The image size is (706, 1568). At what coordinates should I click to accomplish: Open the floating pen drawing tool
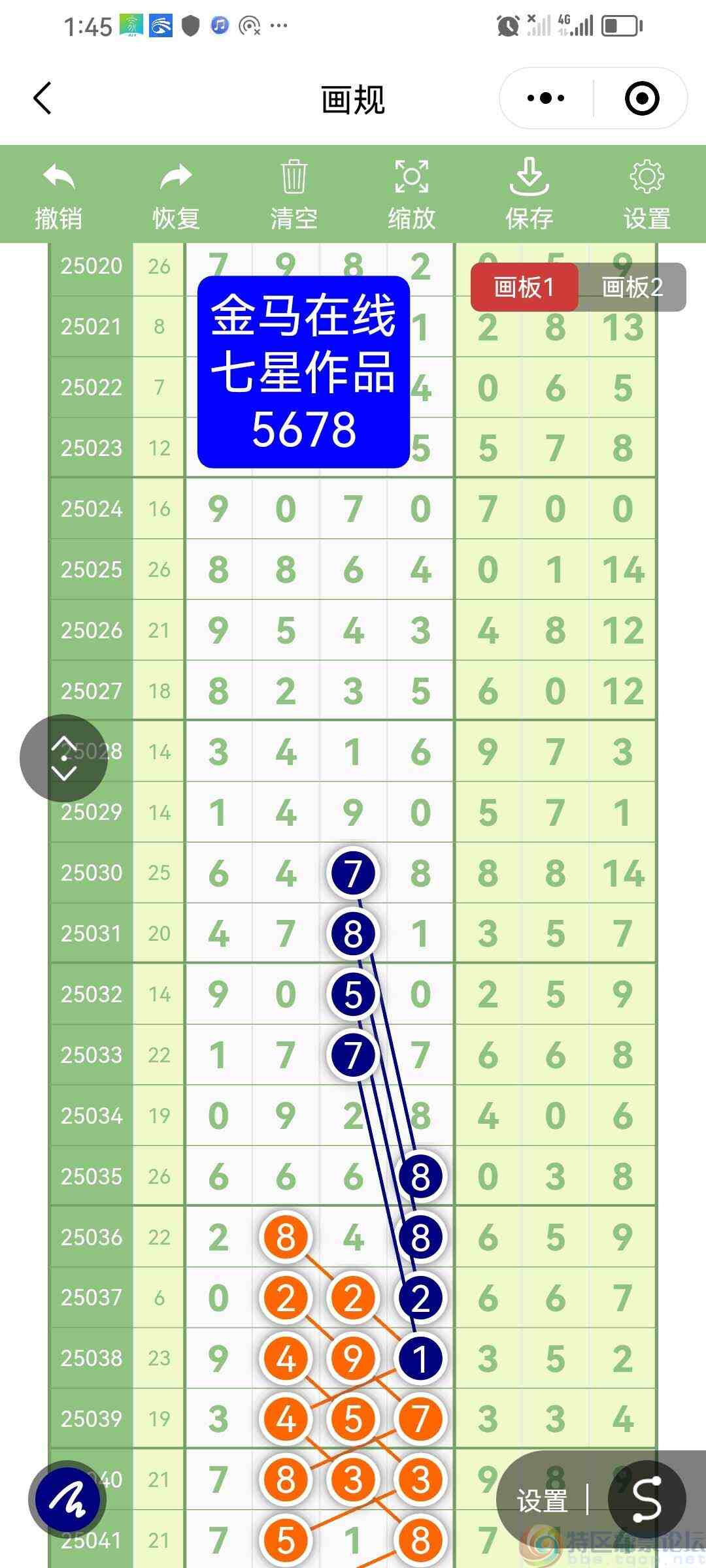click(68, 1499)
